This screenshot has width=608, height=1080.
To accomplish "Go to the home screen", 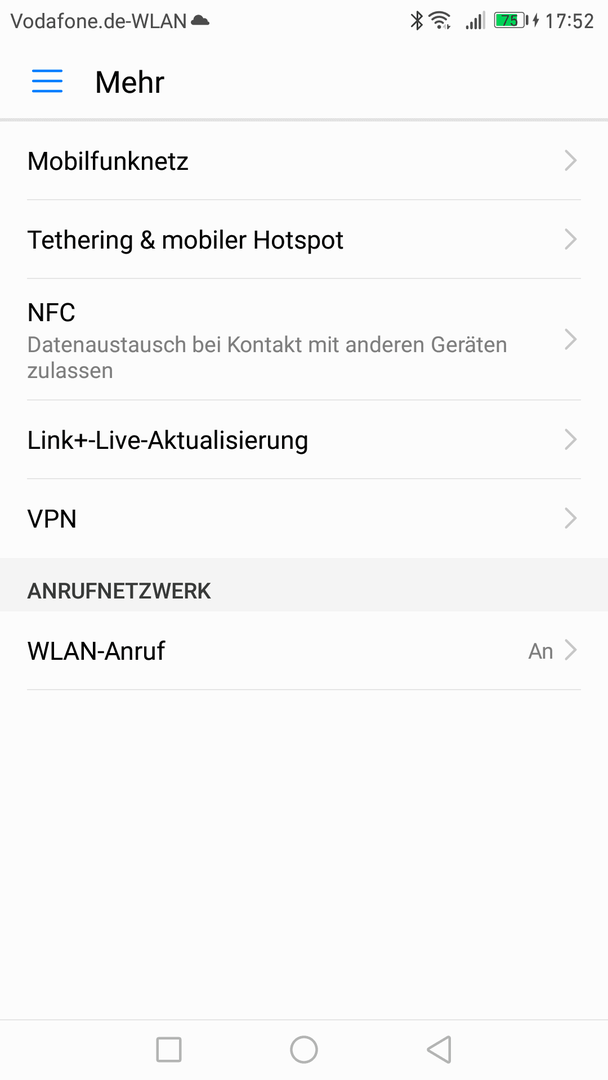I will [x=304, y=1050].
